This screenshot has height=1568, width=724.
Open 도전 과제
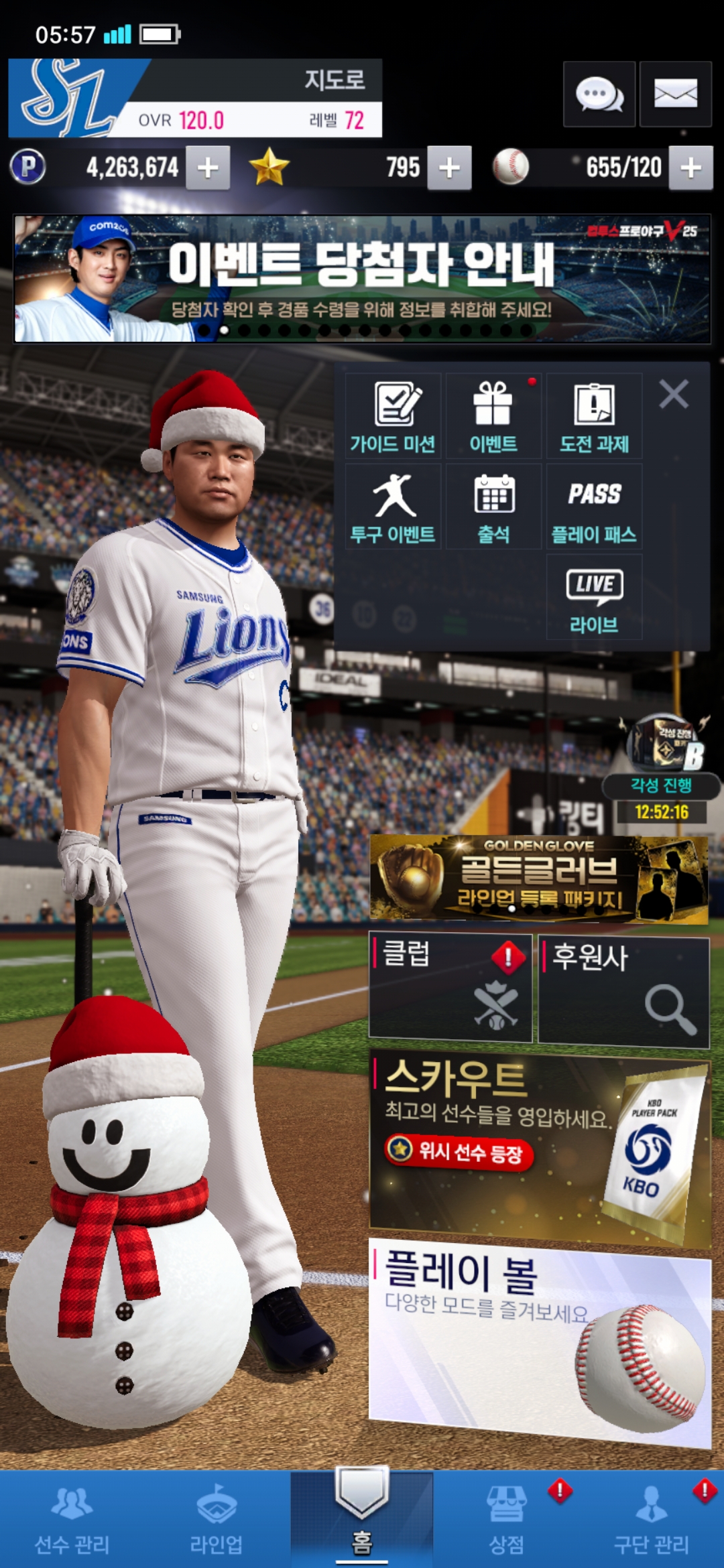(594, 415)
